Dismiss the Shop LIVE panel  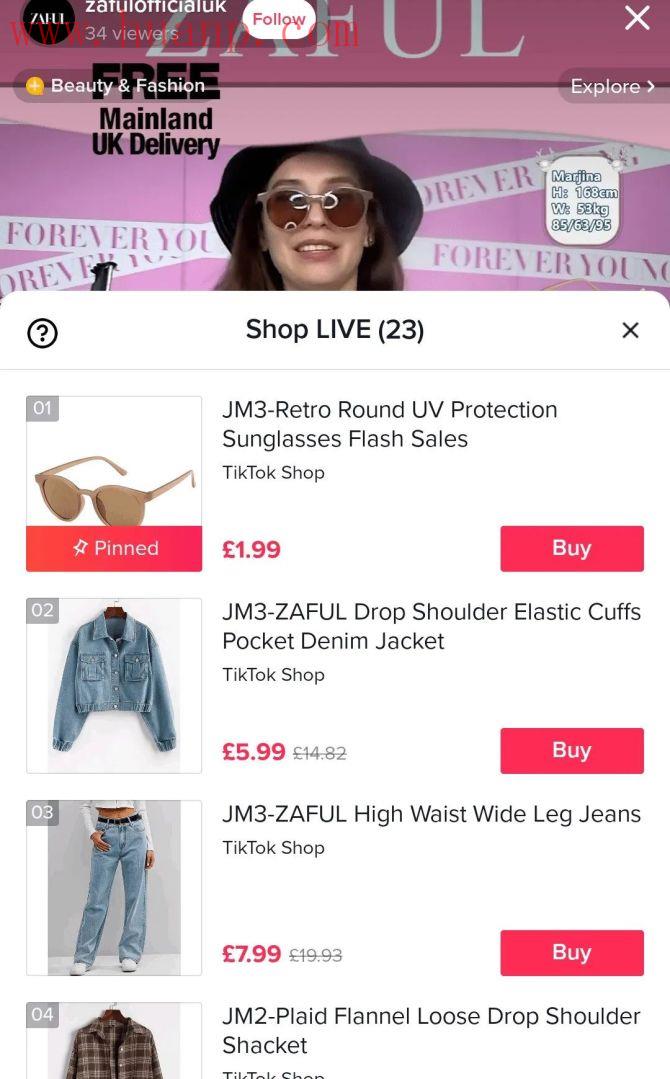click(x=630, y=330)
